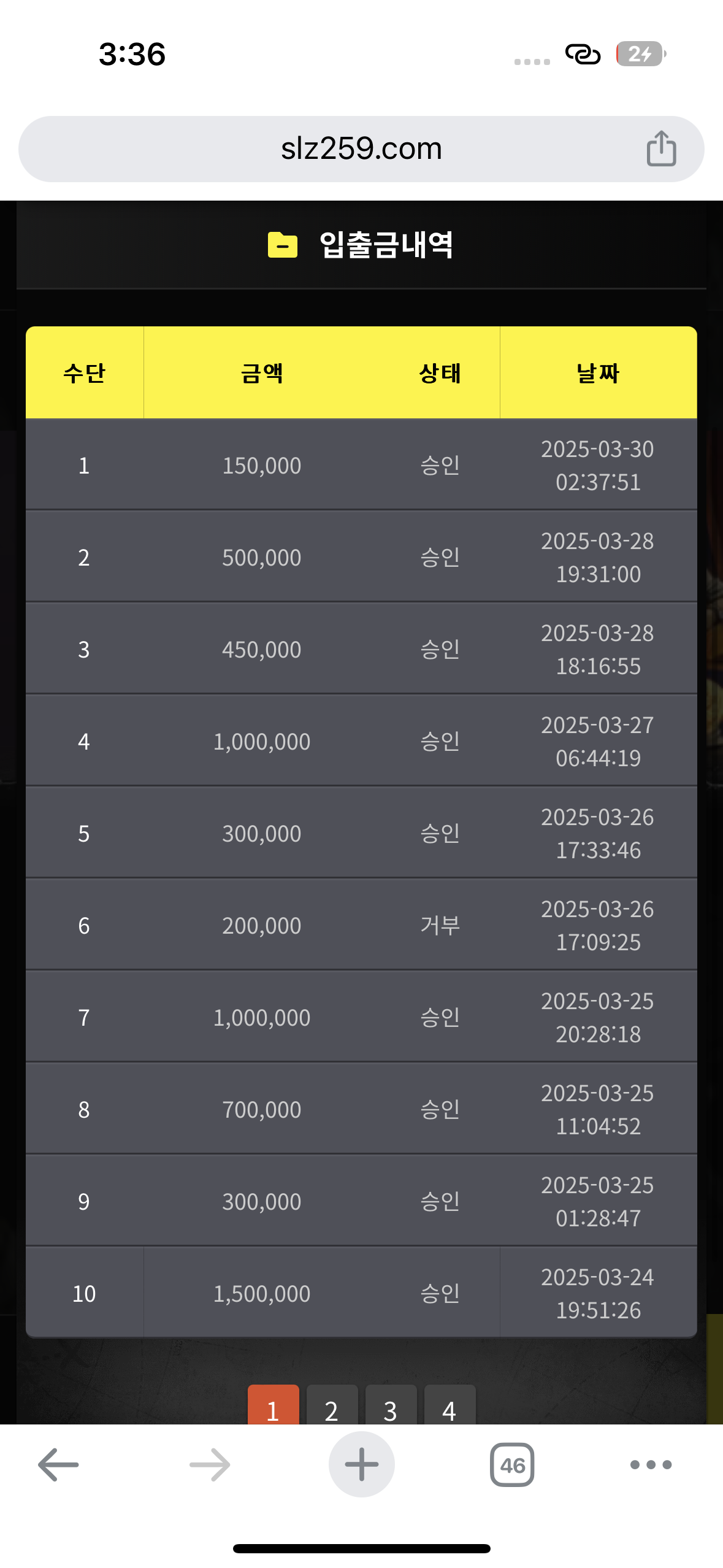Tap the browser forward arrow

click(x=210, y=1464)
